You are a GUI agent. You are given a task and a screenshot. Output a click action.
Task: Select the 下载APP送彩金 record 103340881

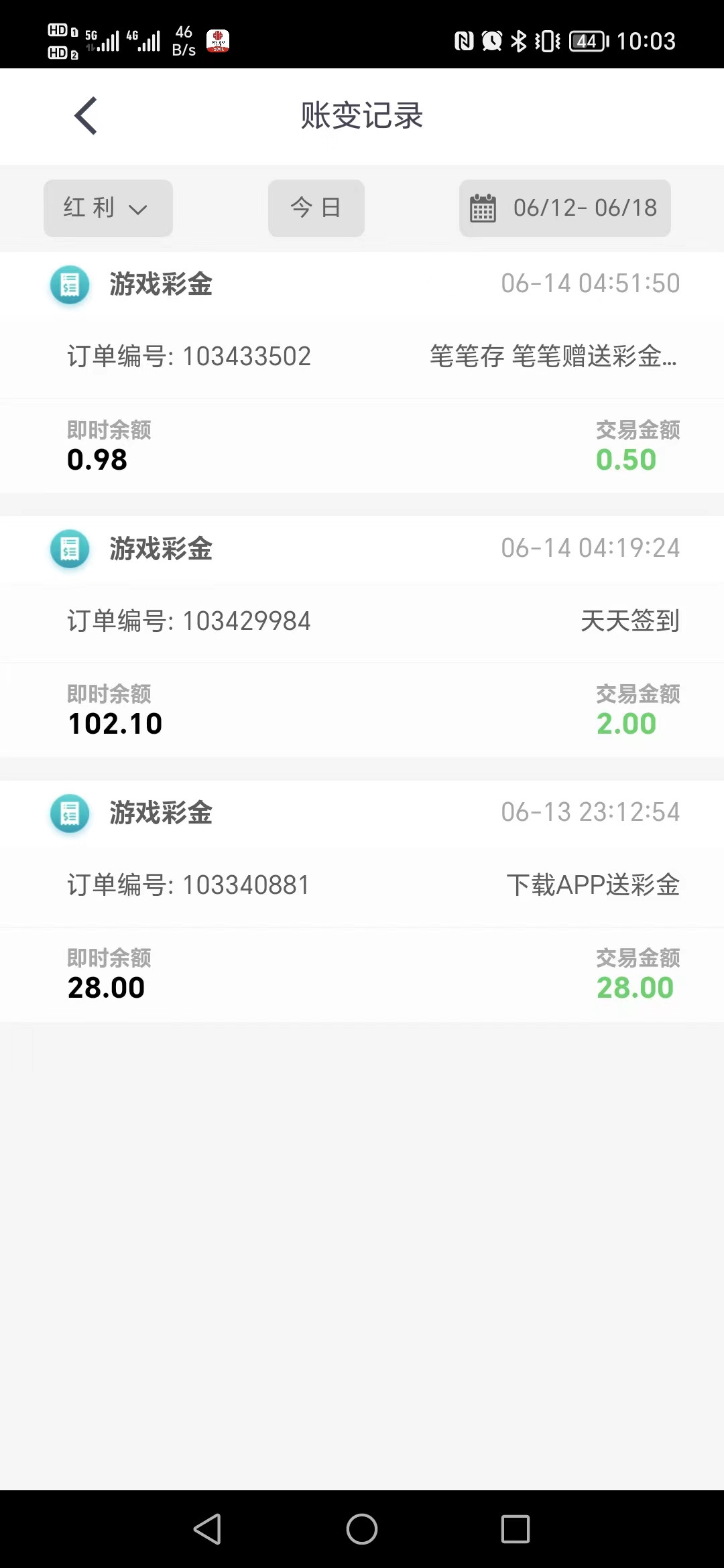362,885
